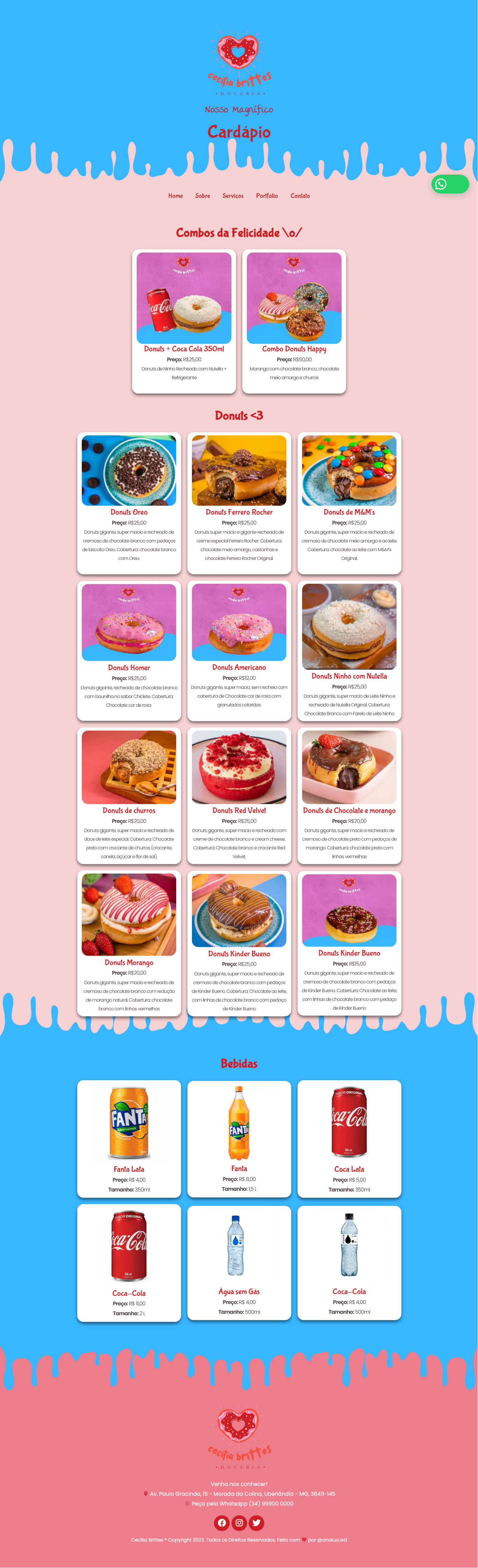The width and height of the screenshot is (478, 1568).
Task: Open the Portfólio nav link
Action: point(266,196)
